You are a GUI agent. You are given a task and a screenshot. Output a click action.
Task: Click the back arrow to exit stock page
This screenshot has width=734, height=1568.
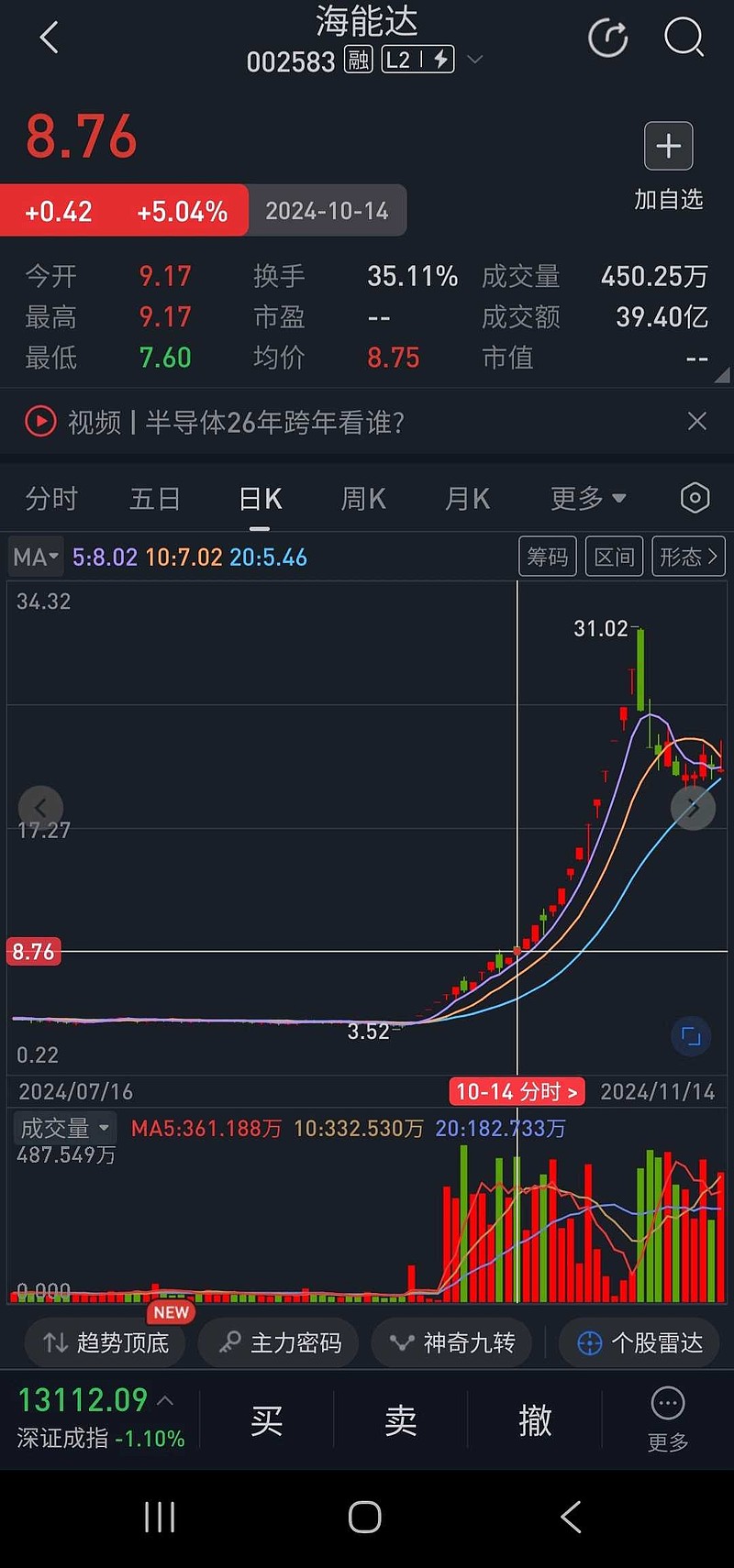48,39
